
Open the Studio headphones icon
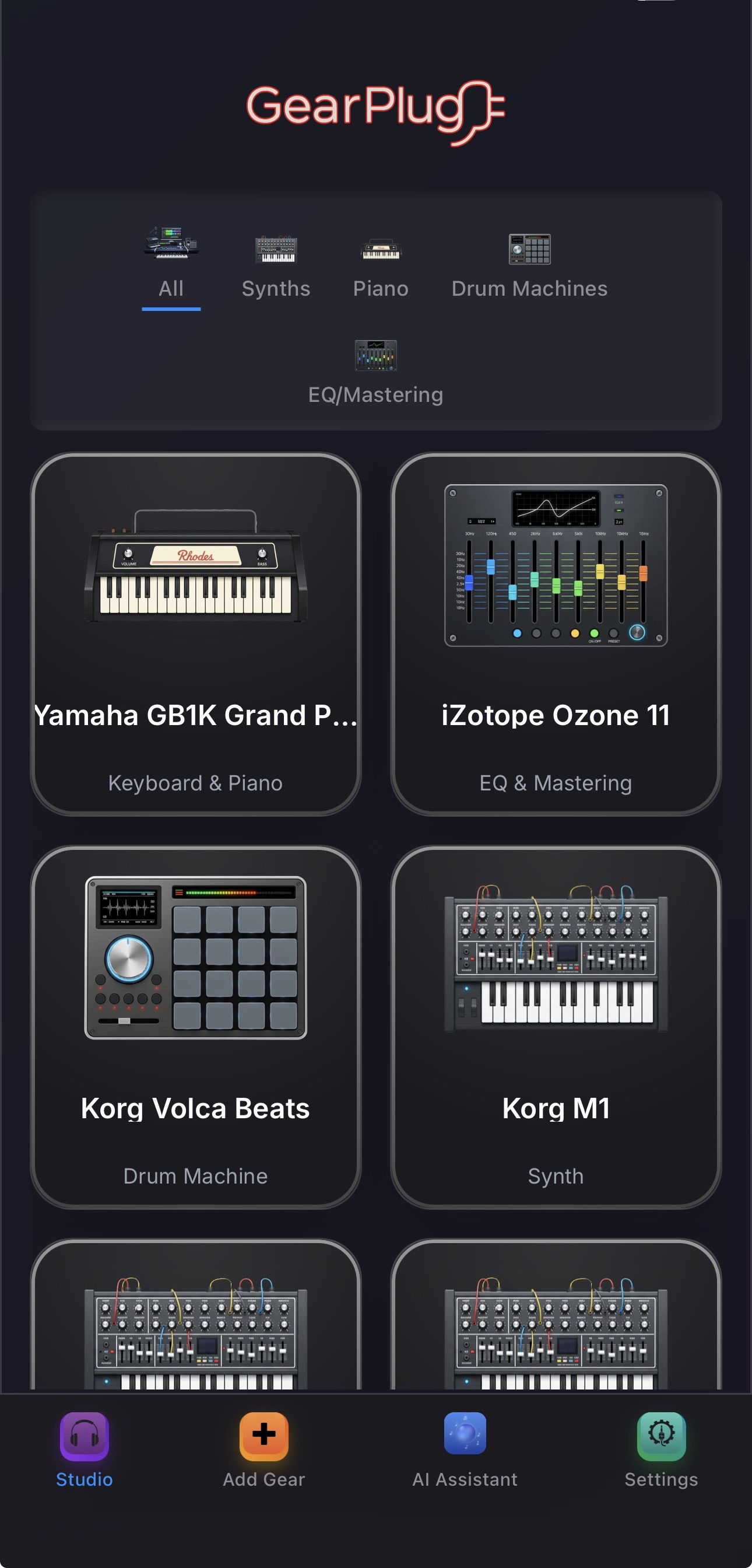[83, 1434]
